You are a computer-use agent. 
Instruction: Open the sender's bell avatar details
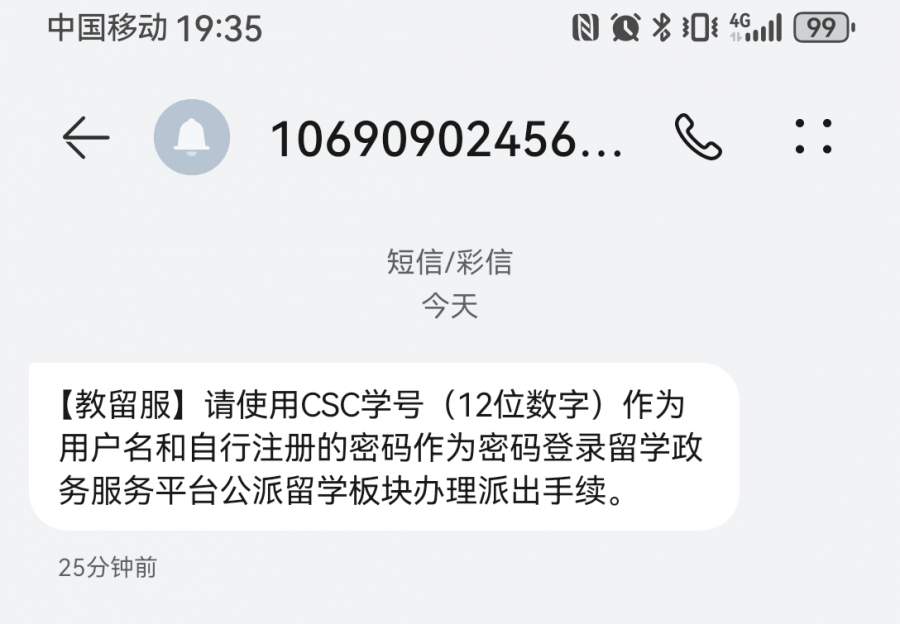[191, 138]
